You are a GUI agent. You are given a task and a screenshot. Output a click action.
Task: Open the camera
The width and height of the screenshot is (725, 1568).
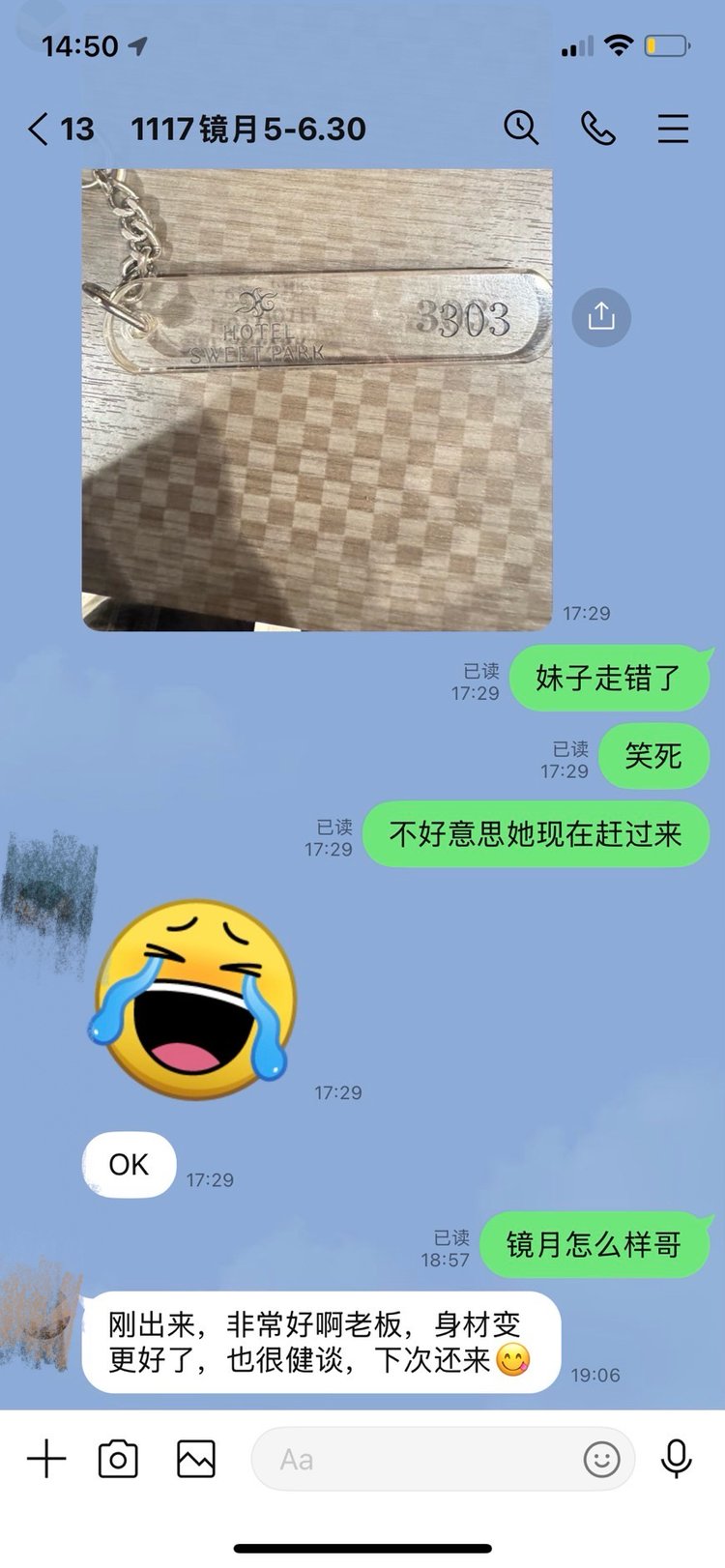(119, 1459)
